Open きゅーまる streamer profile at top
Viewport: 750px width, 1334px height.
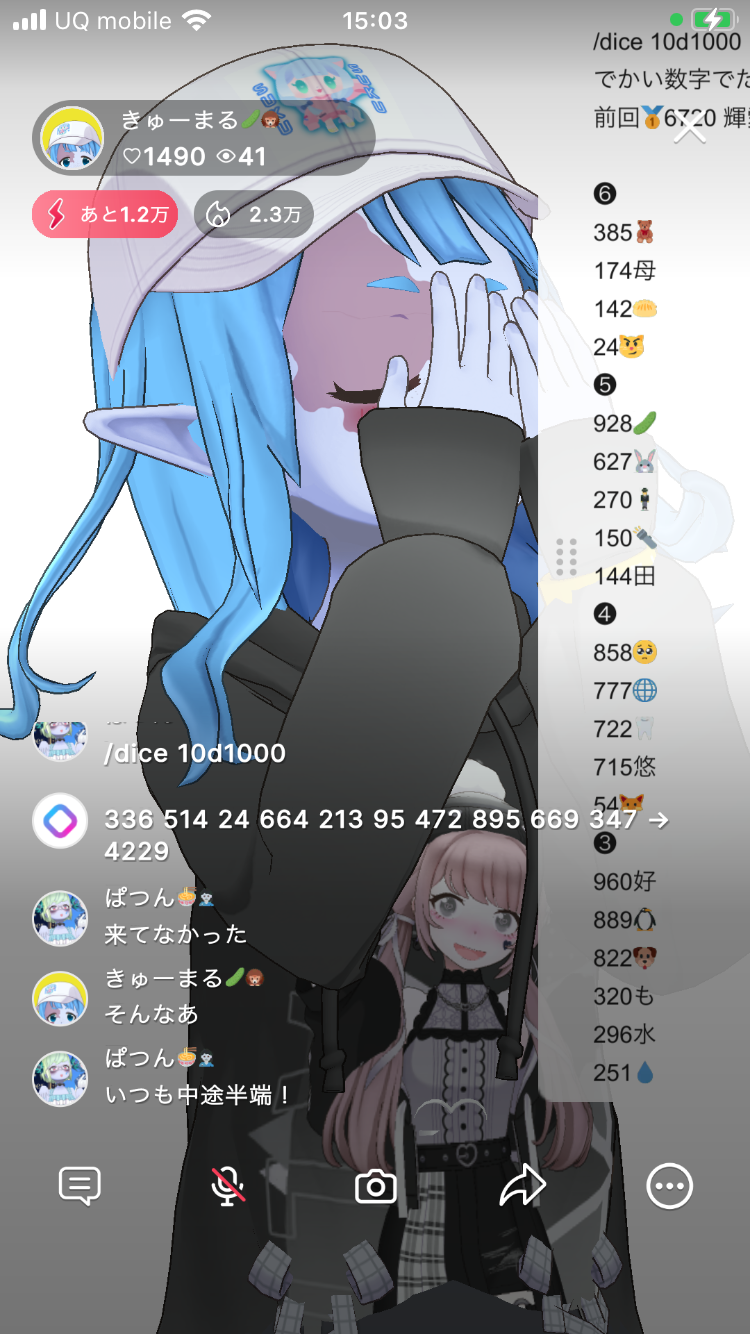pyautogui.click(x=72, y=139)
